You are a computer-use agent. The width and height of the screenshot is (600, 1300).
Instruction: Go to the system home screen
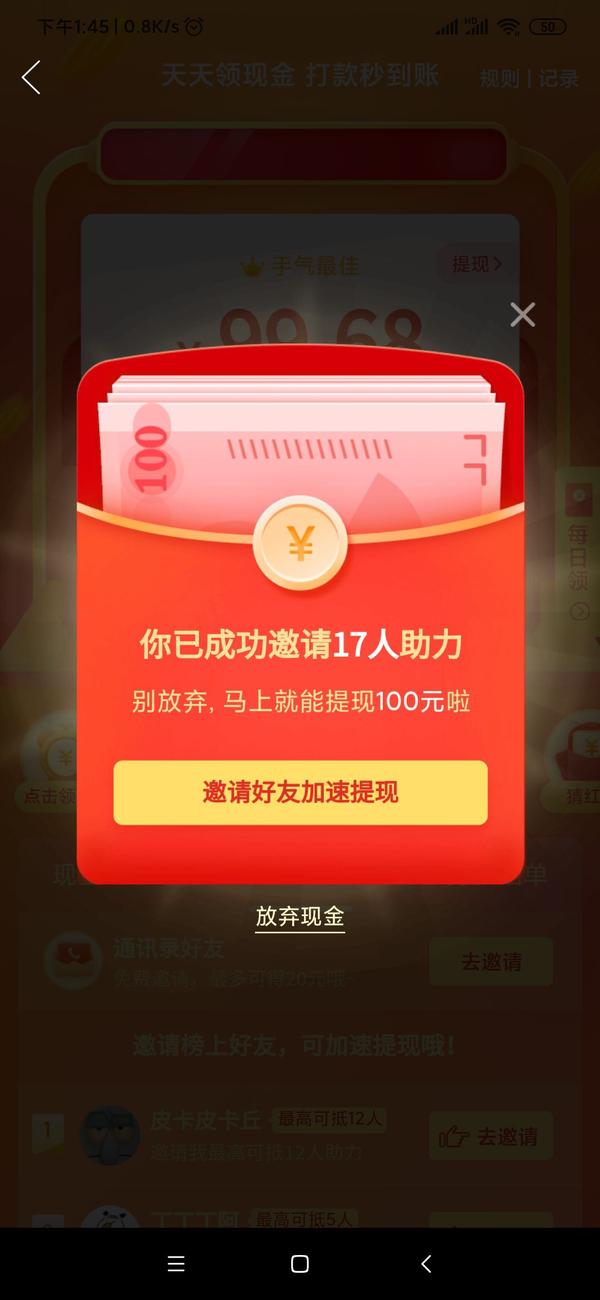click(x=300, y=1264)
